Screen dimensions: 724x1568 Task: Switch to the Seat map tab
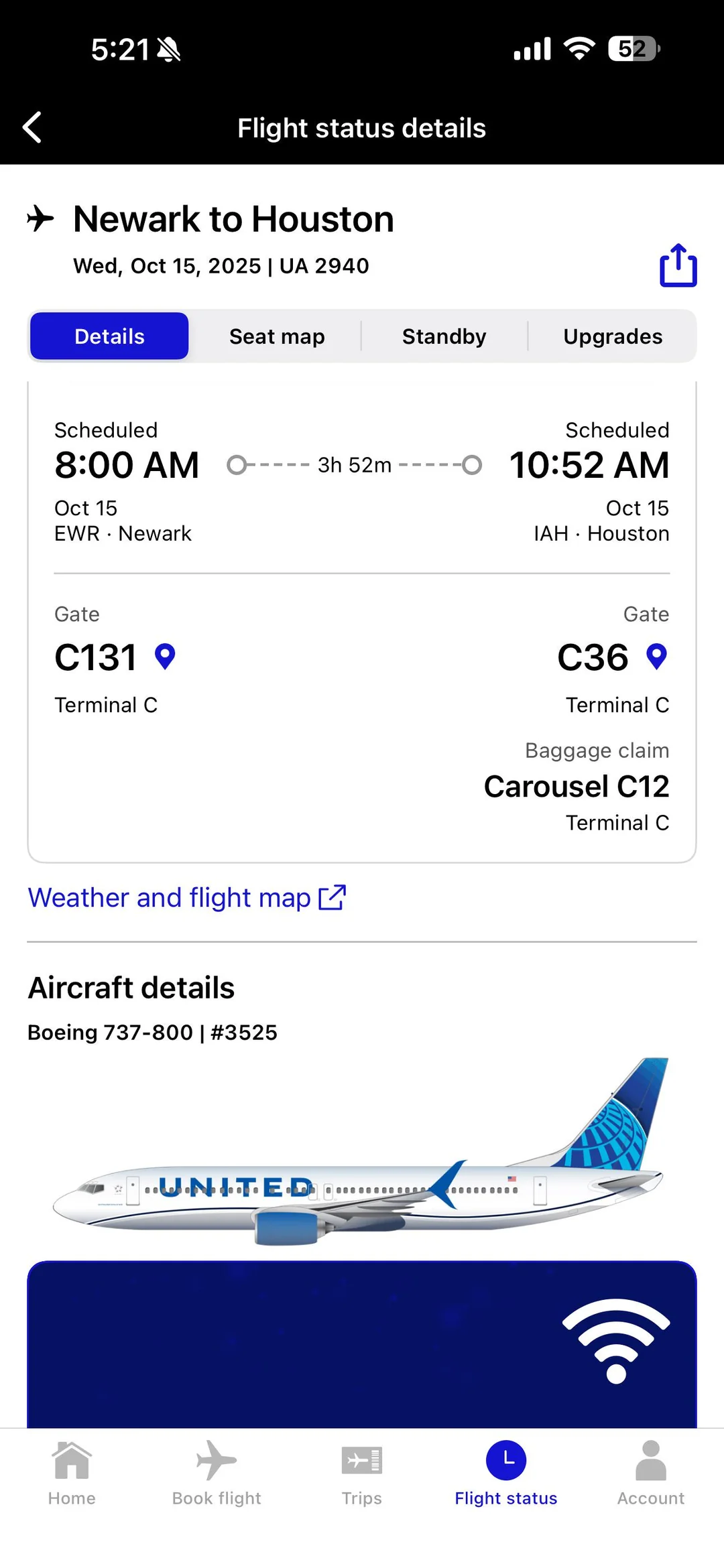[277, 336]
